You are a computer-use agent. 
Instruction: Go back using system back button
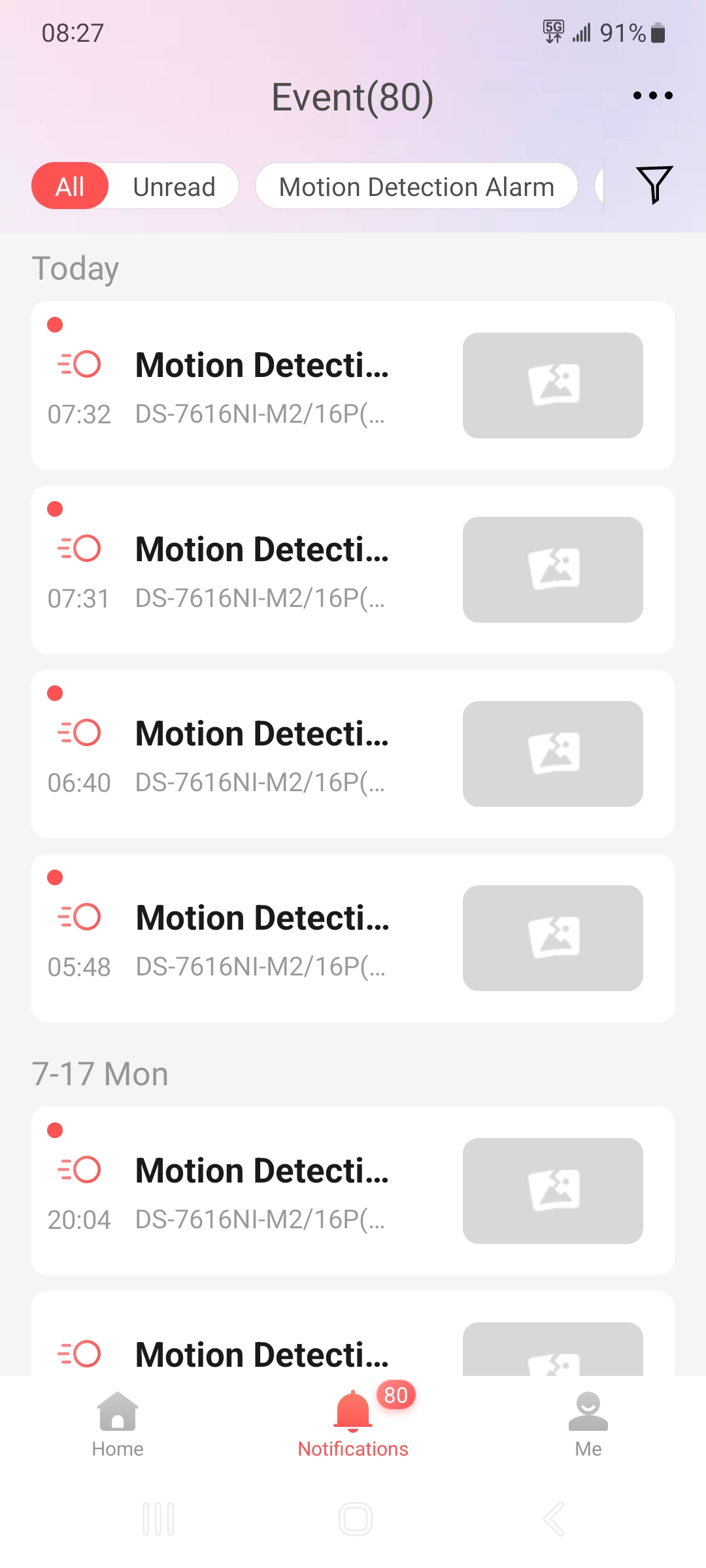point(554,1519)
